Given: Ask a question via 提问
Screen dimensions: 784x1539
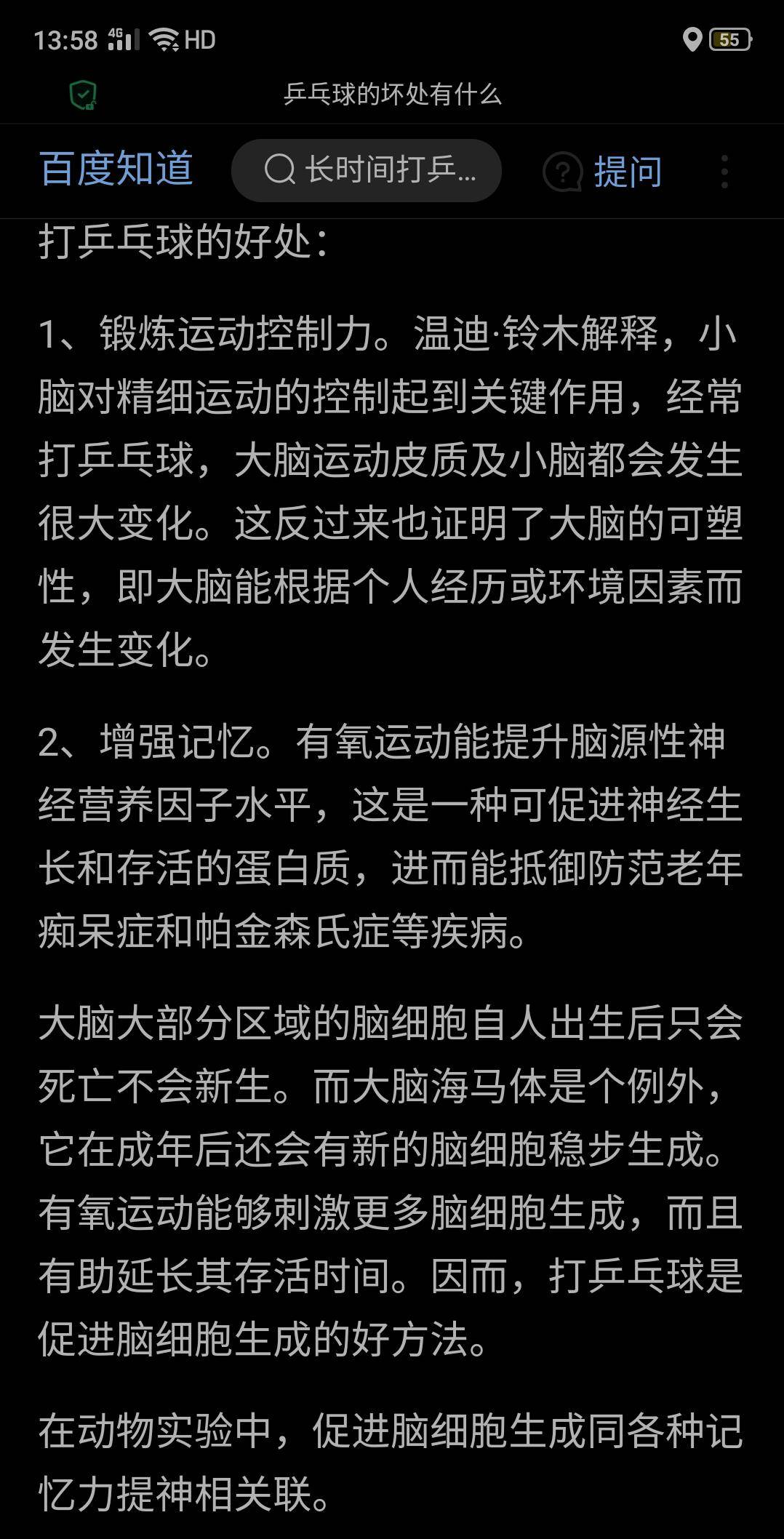Looking at the screenshot, I should (x=603, y=172).
